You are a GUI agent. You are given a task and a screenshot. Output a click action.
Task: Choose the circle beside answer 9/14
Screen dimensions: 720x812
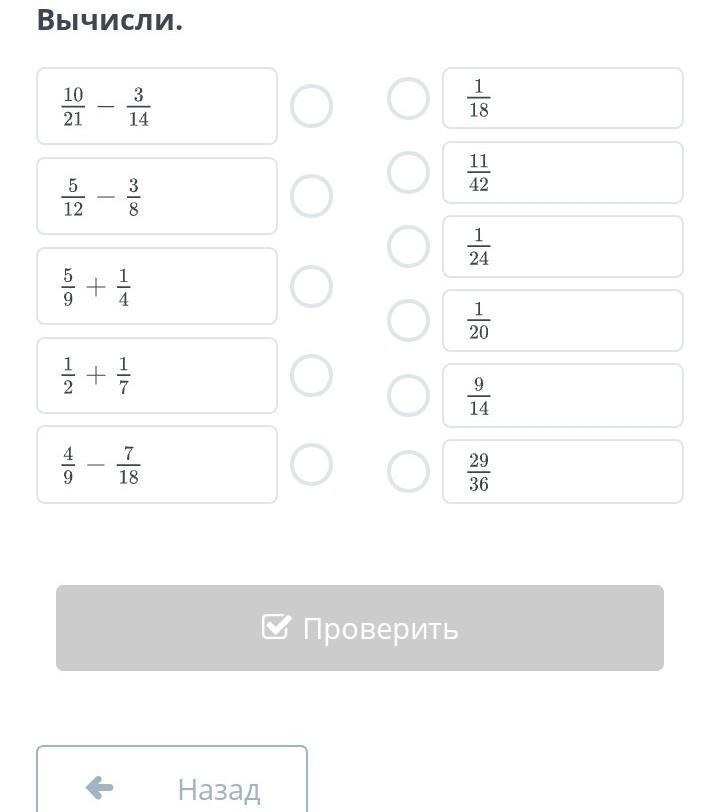[x=408, y=396]
